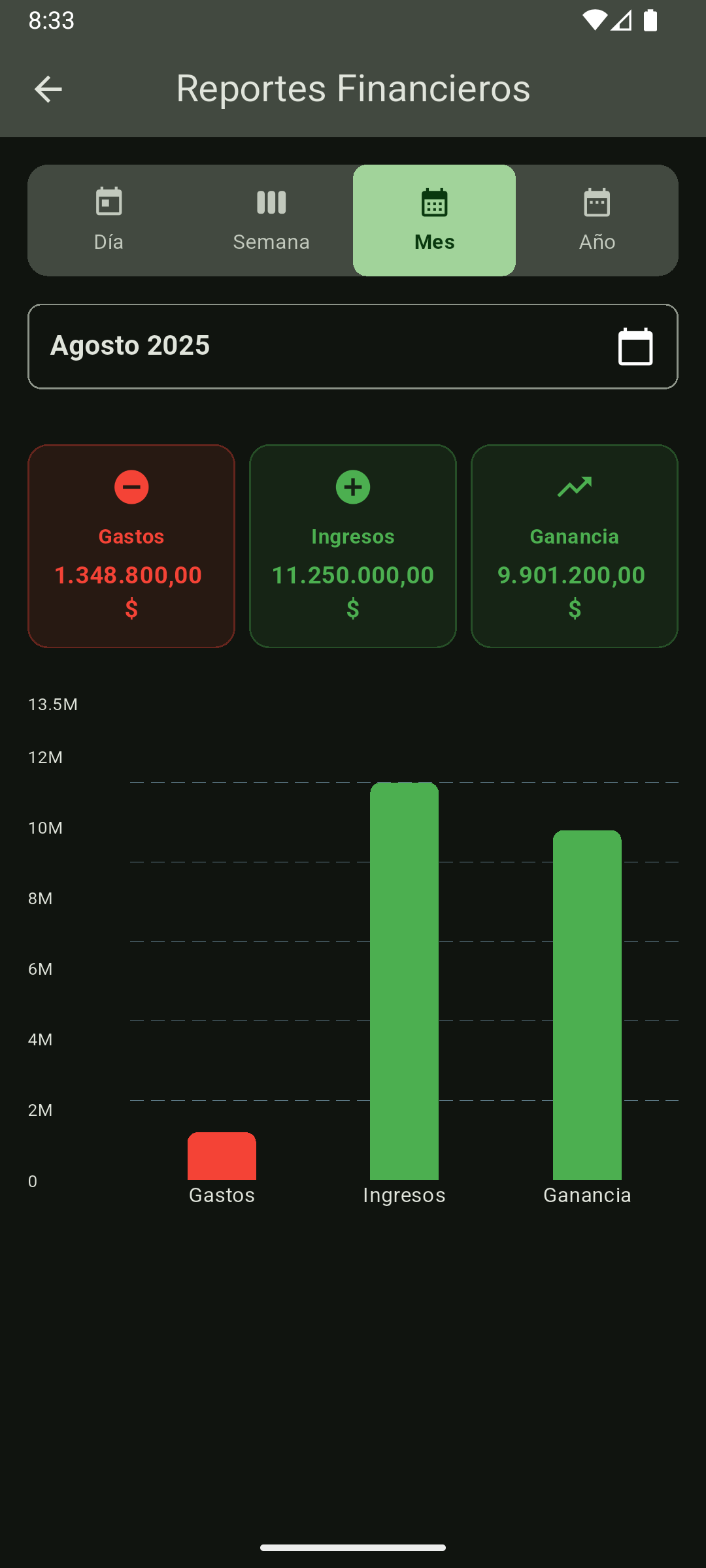Switch to the Día view
The image size is (706, 1568).
(109, 220)
